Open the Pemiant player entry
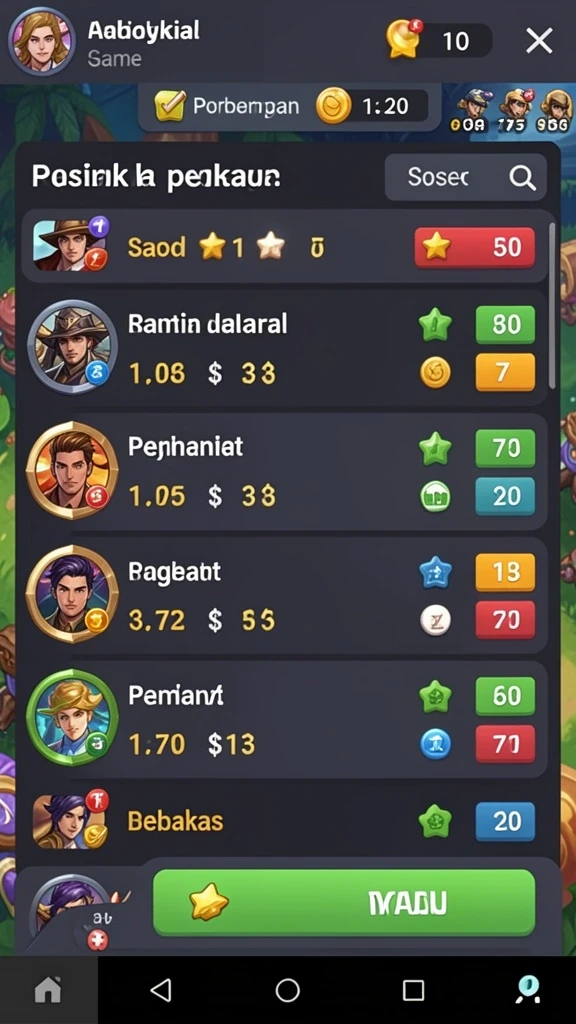 tap(285, 719)
